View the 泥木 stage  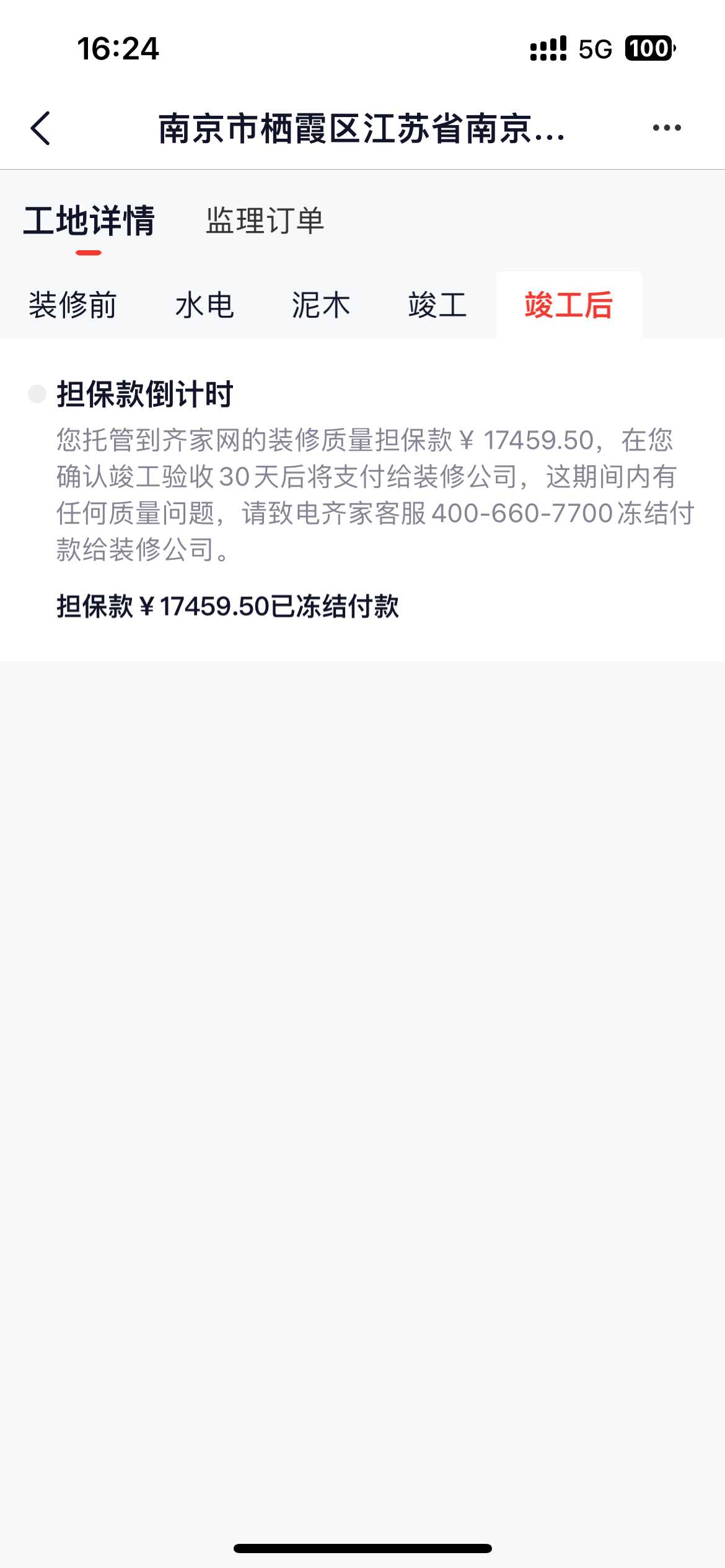(x=321, y=305)
